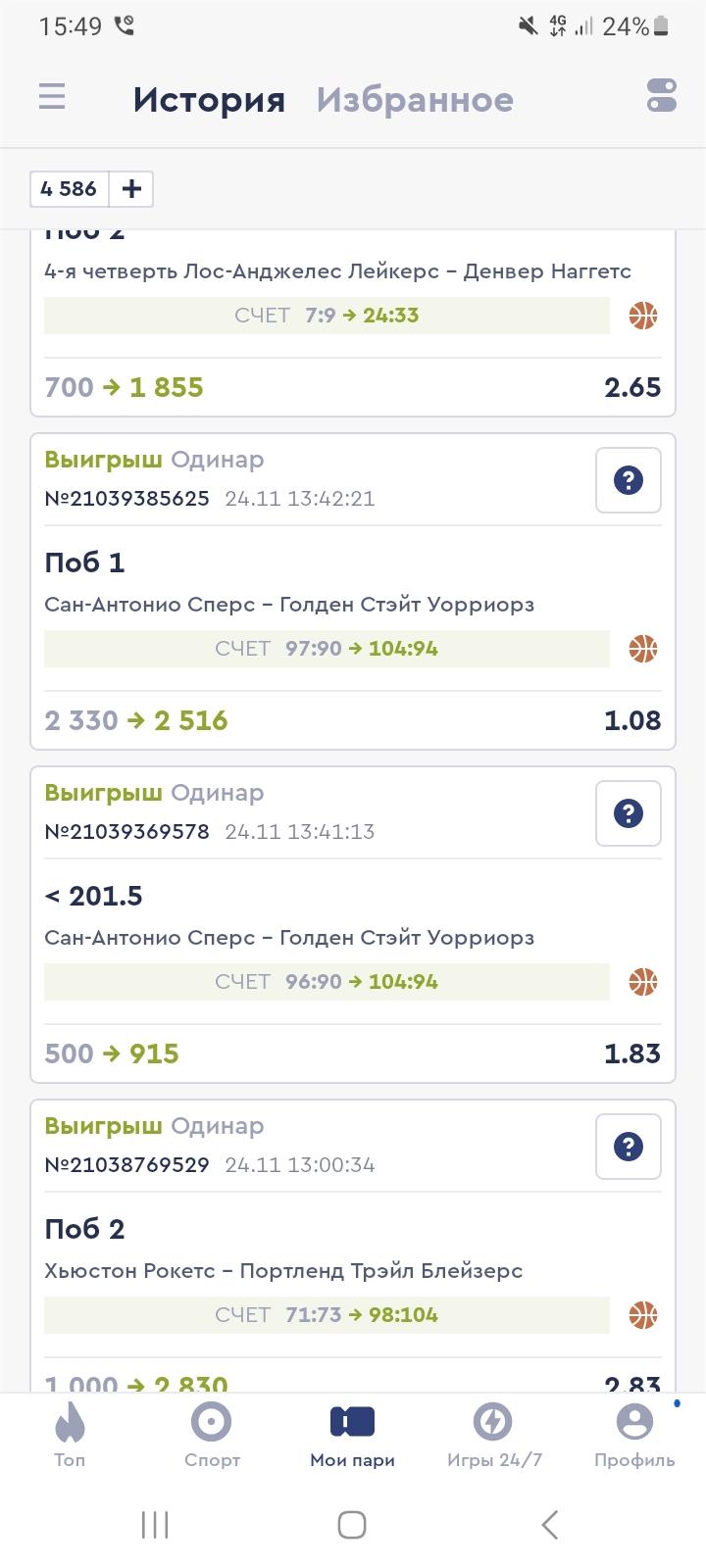Open the Поб 1 Сан-Антонио Сперс bet card
706x1568 pixels.
click(353, 592)
